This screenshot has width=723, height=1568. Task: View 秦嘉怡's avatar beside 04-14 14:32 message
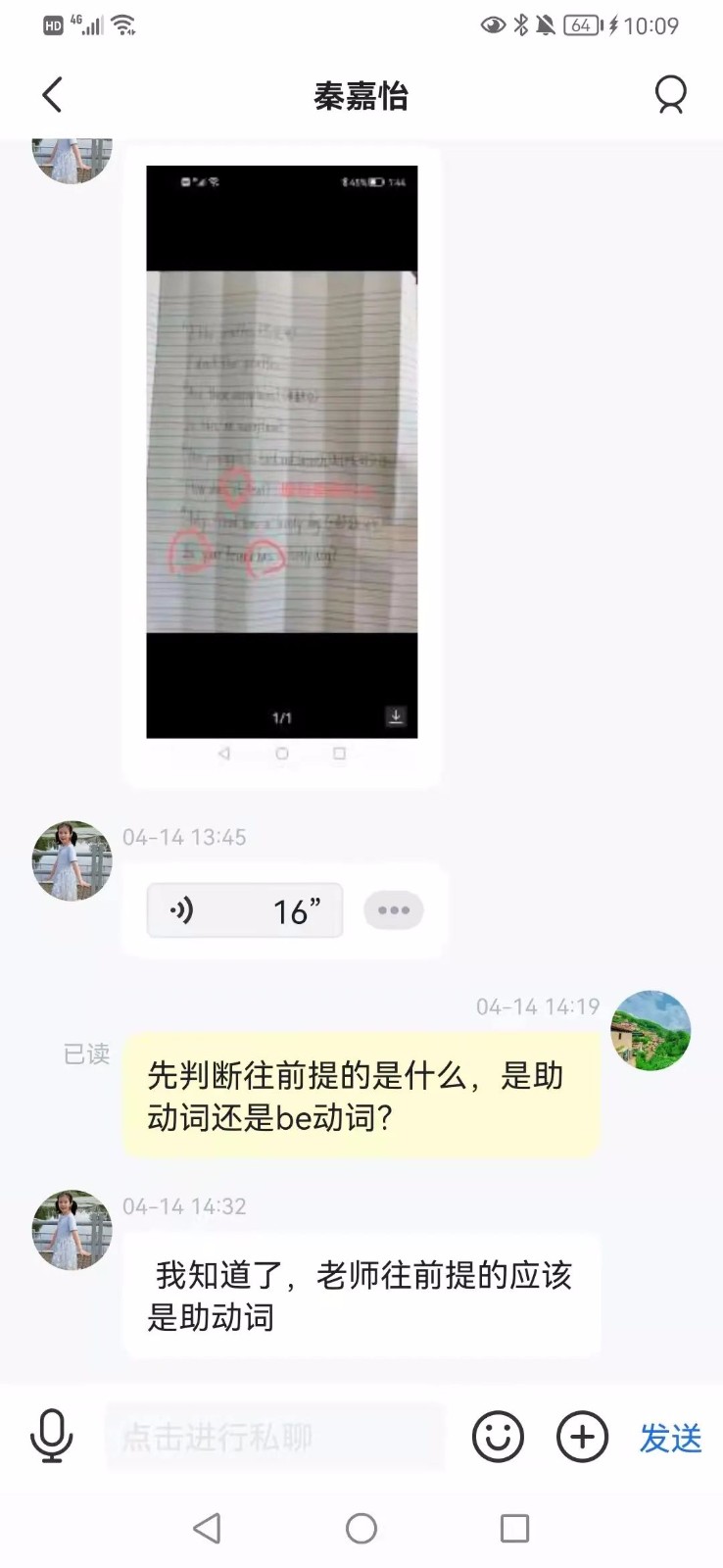click(72, 1230)
